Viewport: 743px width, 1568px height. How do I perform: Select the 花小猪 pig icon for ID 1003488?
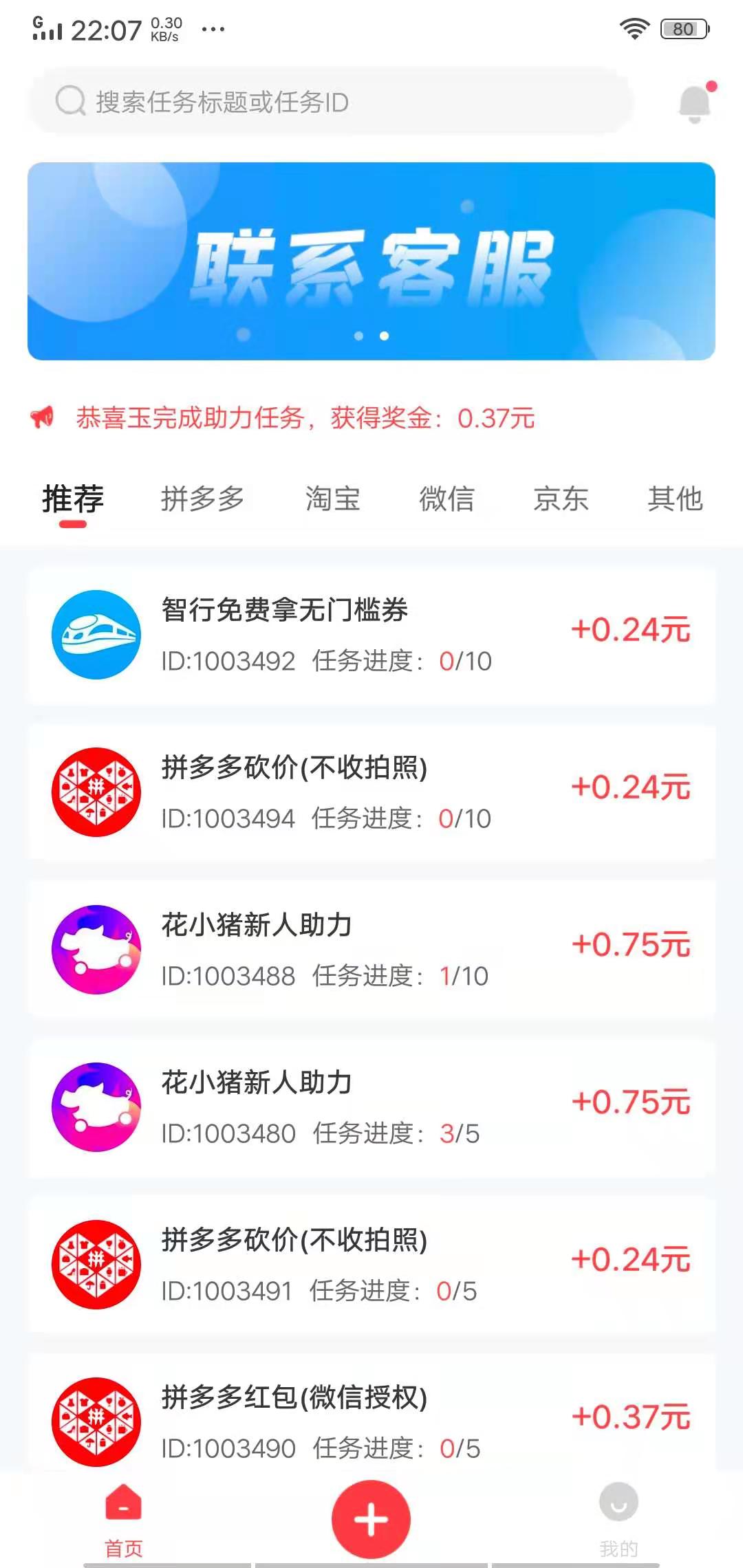(x=96, y=949)
